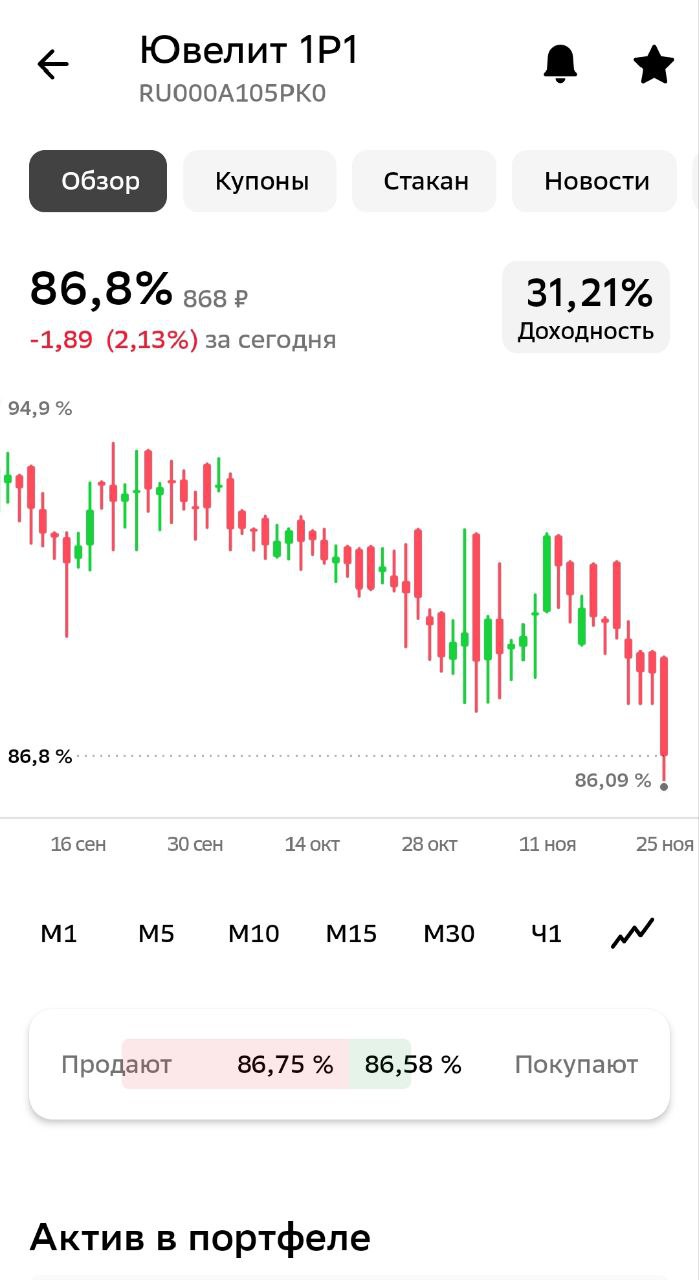Select the Ч1 hourly interval
The width and height of the screenshot is (699, 1280).
(546, 934)
